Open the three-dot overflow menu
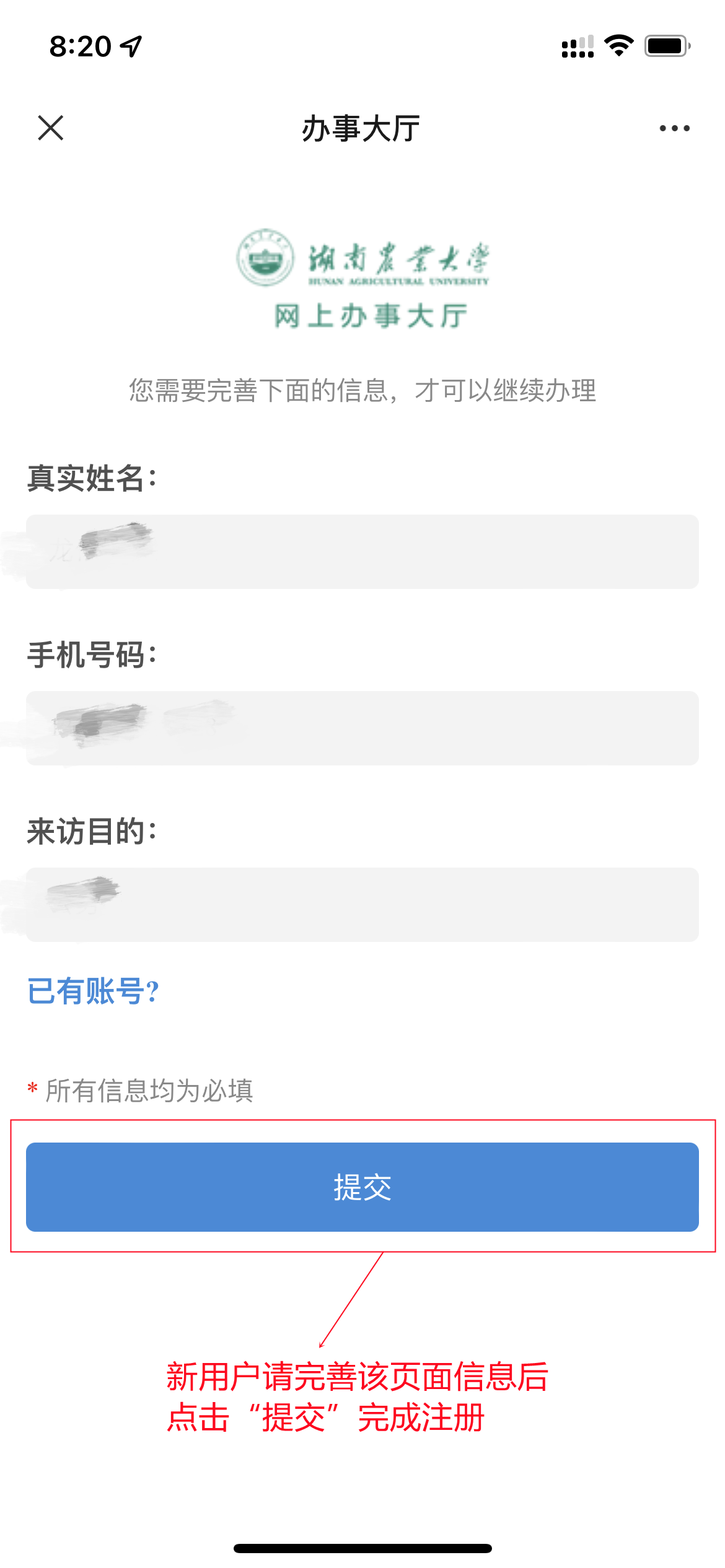 click(x=674, y=128)
